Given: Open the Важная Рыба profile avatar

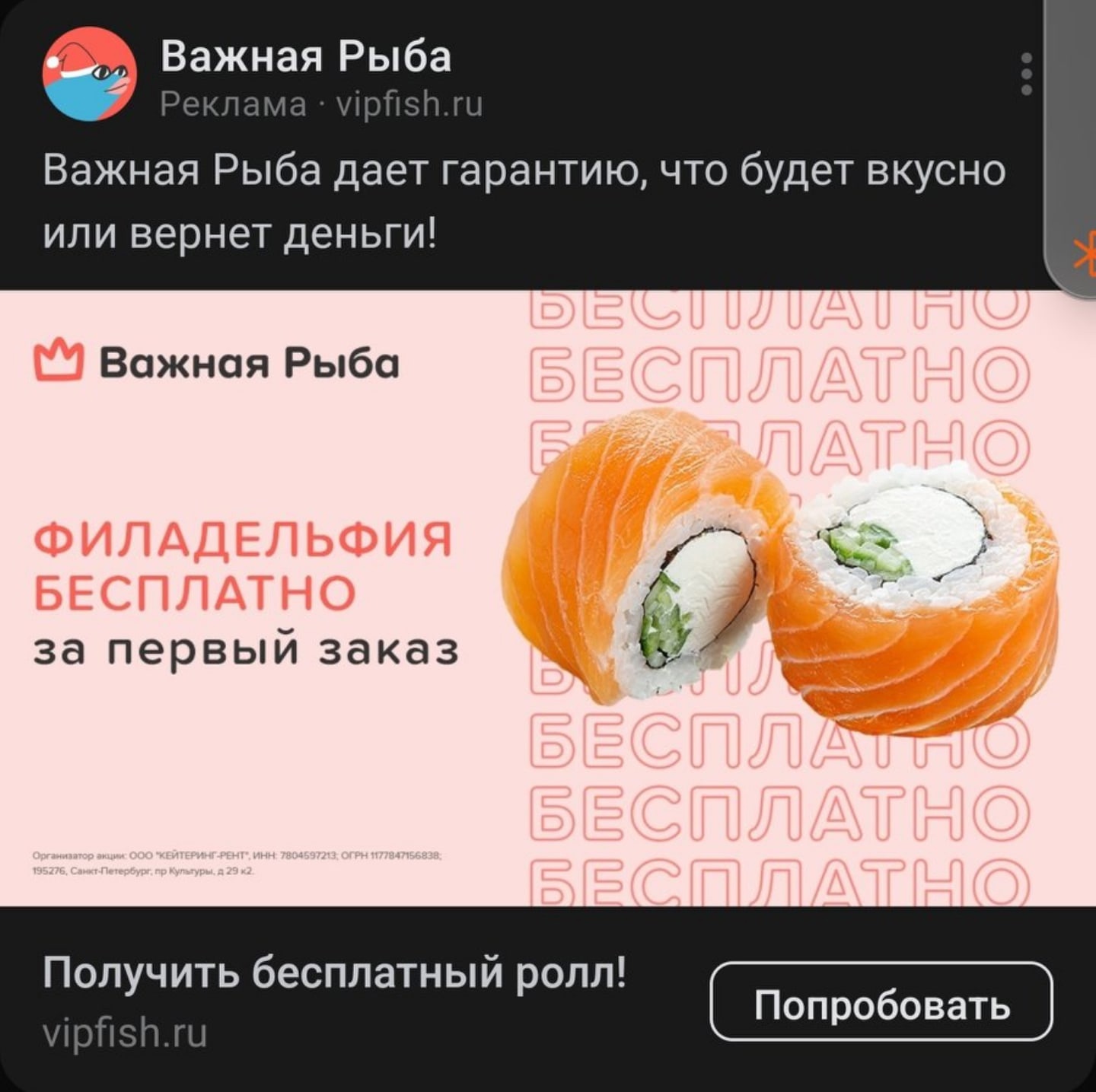Looking at the screenshot, I should click(x=89, y=74).
